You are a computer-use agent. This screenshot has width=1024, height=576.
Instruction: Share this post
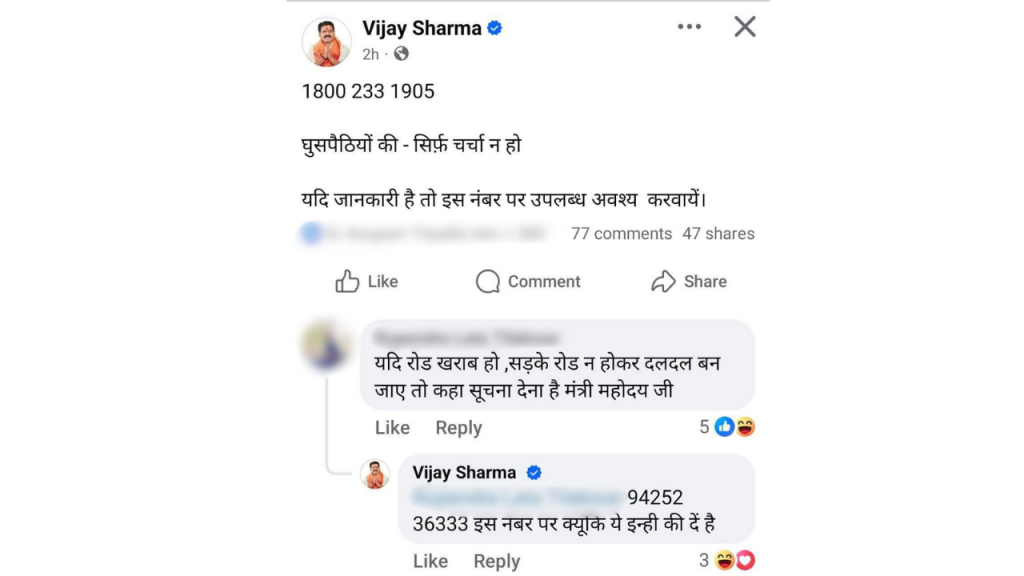(x=689, y=282)
